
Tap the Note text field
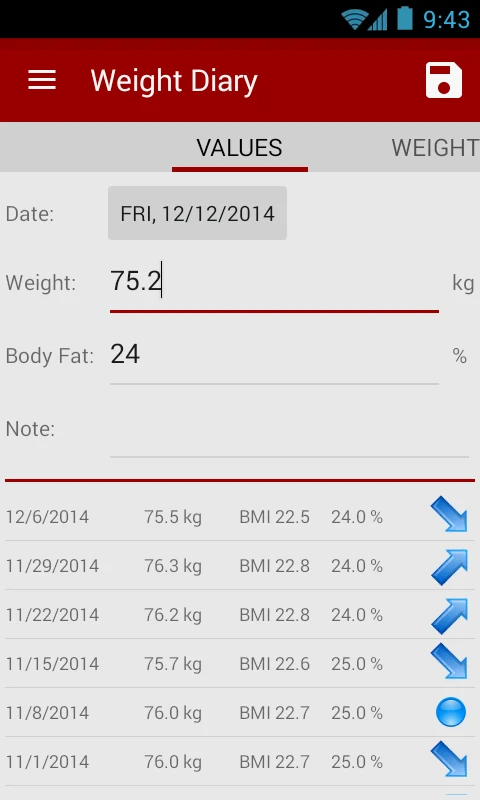click(x=289, y=430)
